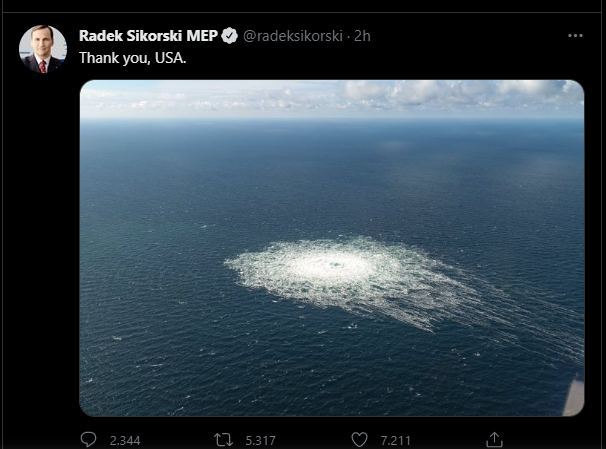Image resolution: width=606 pixels, height=449 pixels.
Task: Open Radek Sikorski's profile picture
Action: tap(43, 49)
